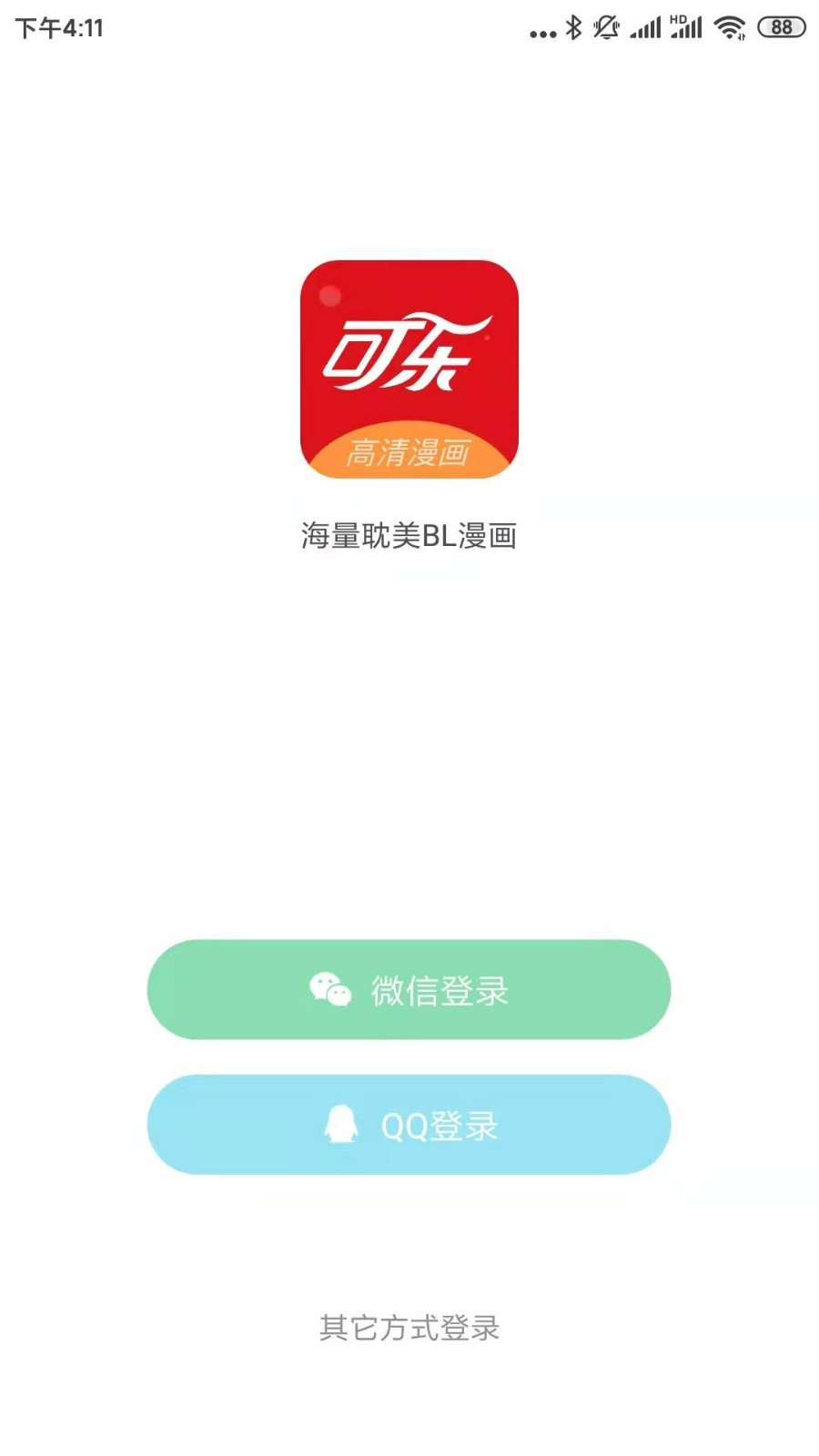Tap the 高清漫画 banner on the app logo
This screenshot has height=1456, width=819.
click(x=409, y=450)
